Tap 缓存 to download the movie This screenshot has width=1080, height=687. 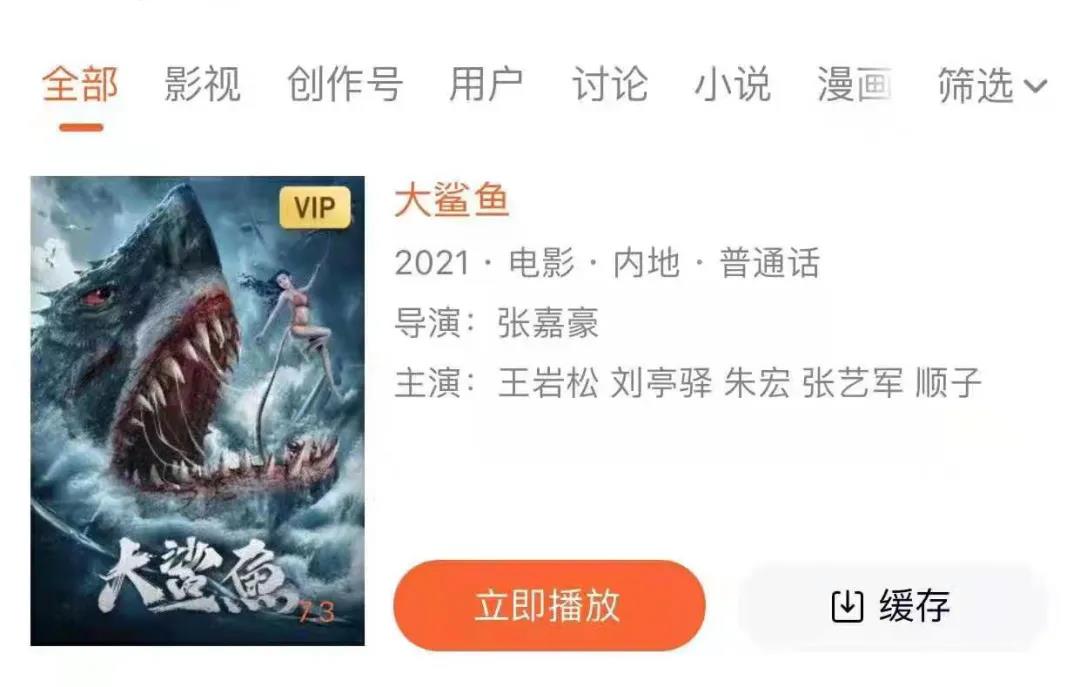point(892,606)
